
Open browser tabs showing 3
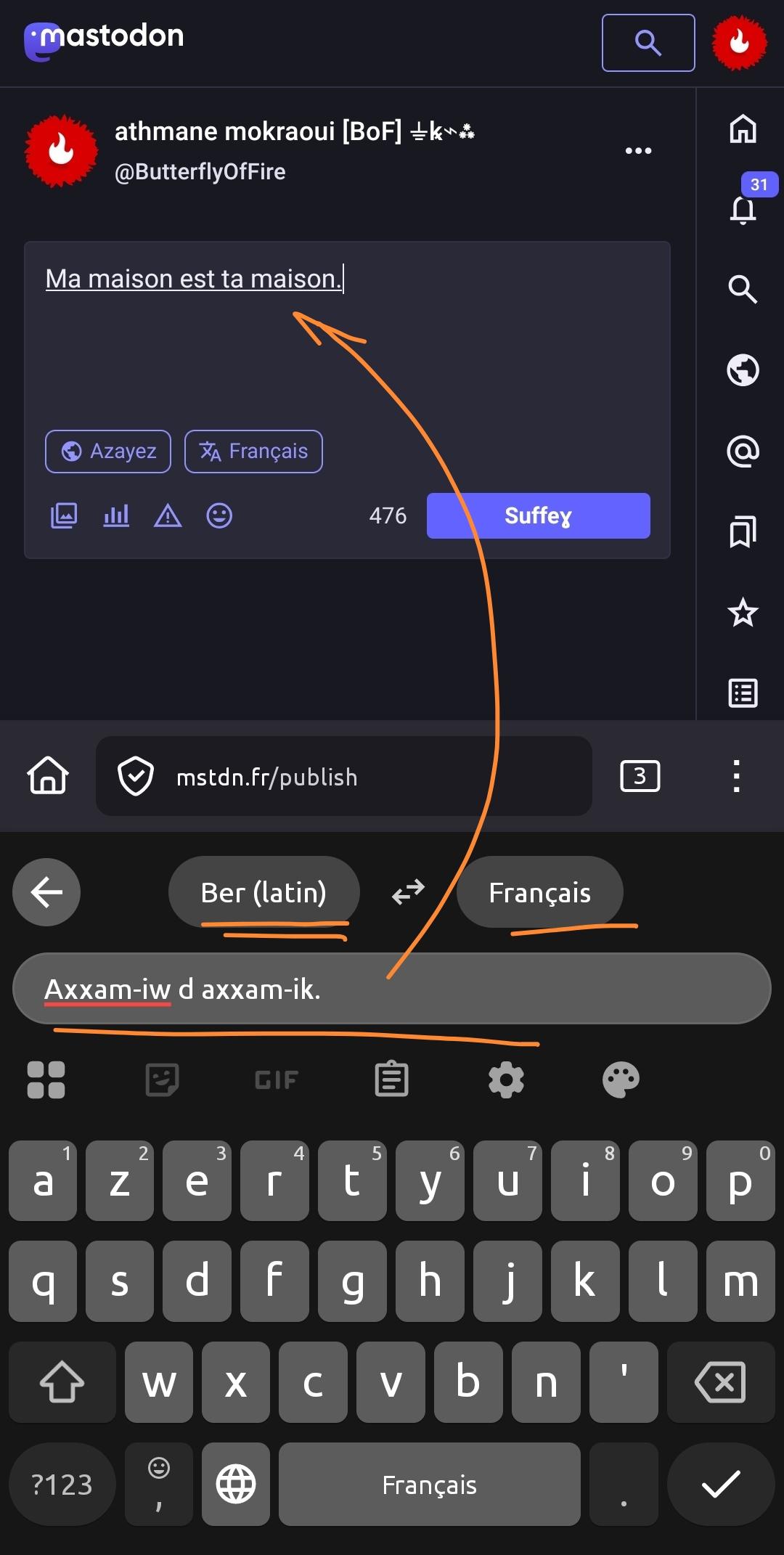coord(640,776)
